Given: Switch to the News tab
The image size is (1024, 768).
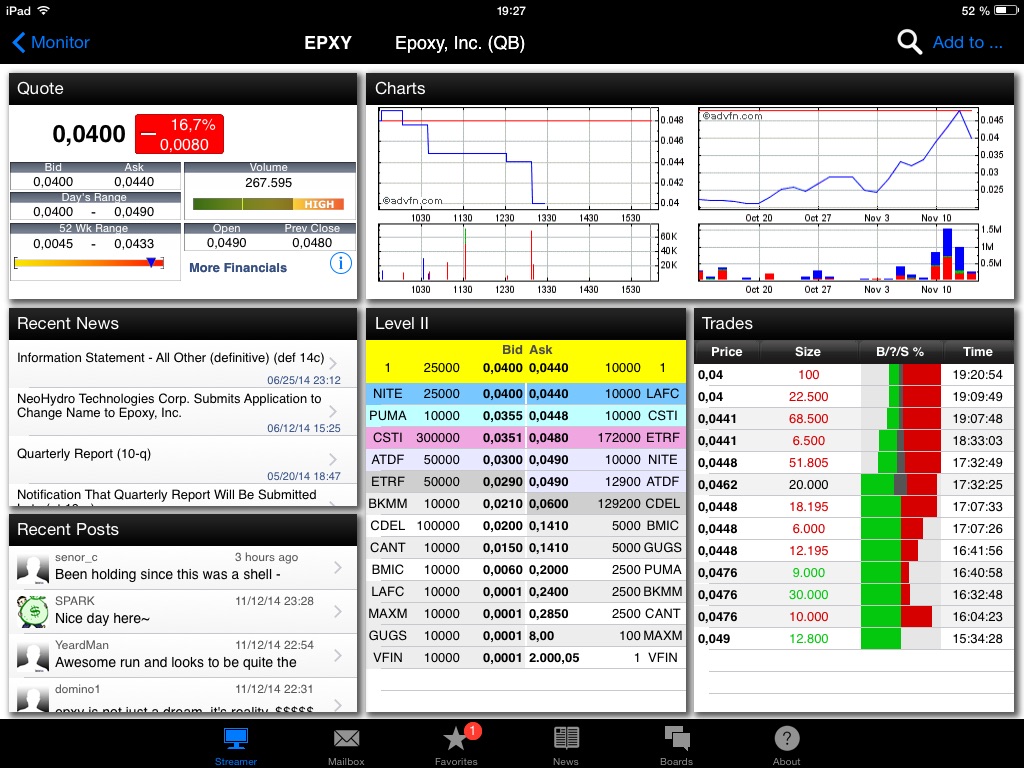Looking at the screenshot, I should [x=566, y=746].
